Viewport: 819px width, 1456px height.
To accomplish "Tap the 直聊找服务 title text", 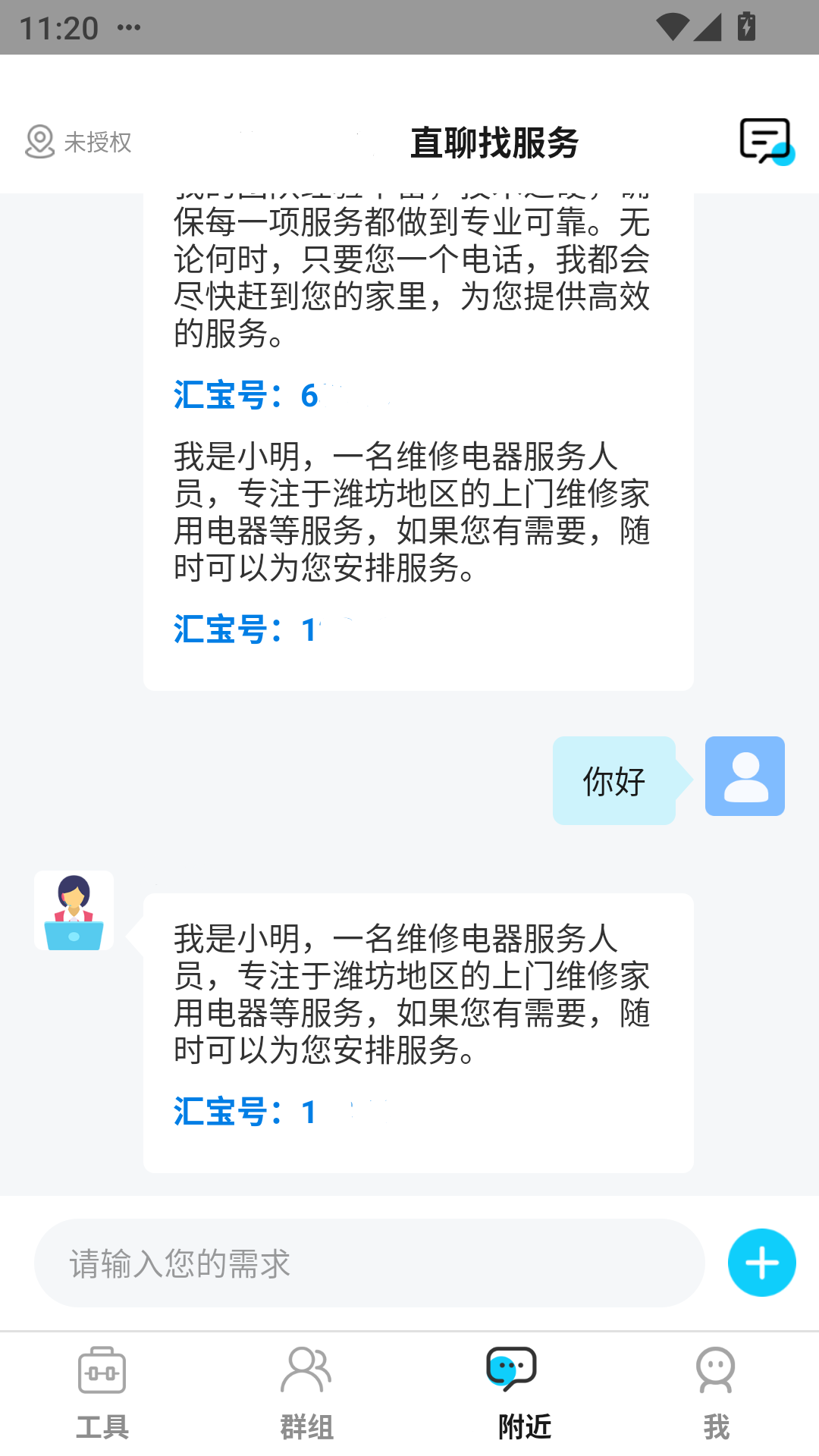I will [x=494, y=143].
